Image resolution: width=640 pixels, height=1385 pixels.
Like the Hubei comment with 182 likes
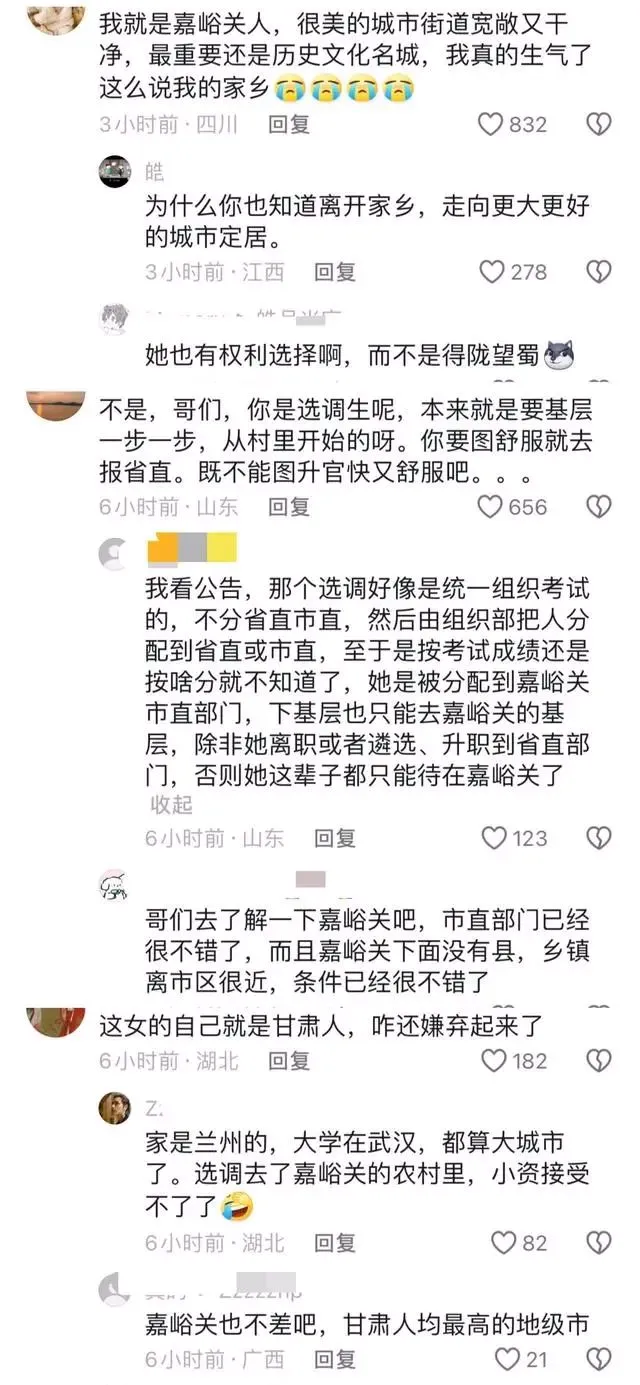tap(494, 1061)
